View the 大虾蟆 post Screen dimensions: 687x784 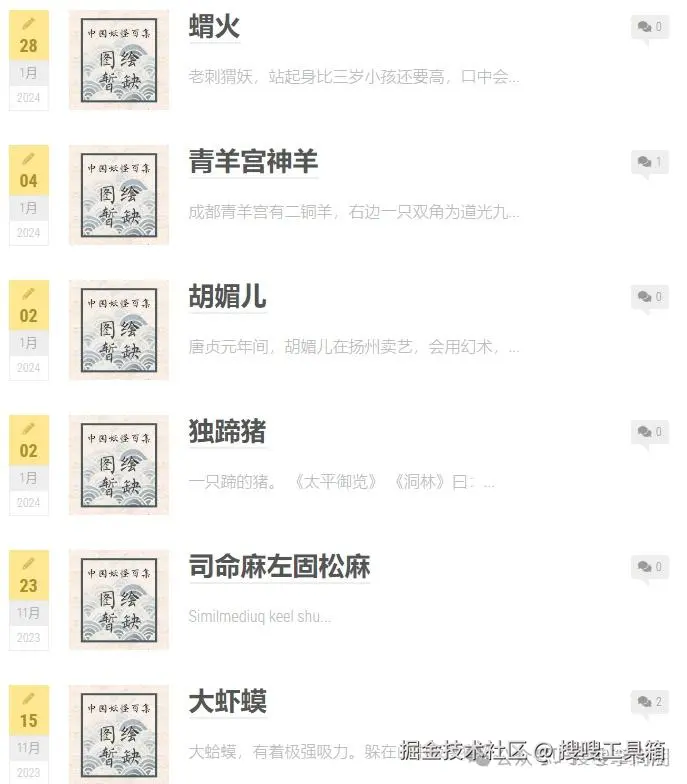click(227, 702)
